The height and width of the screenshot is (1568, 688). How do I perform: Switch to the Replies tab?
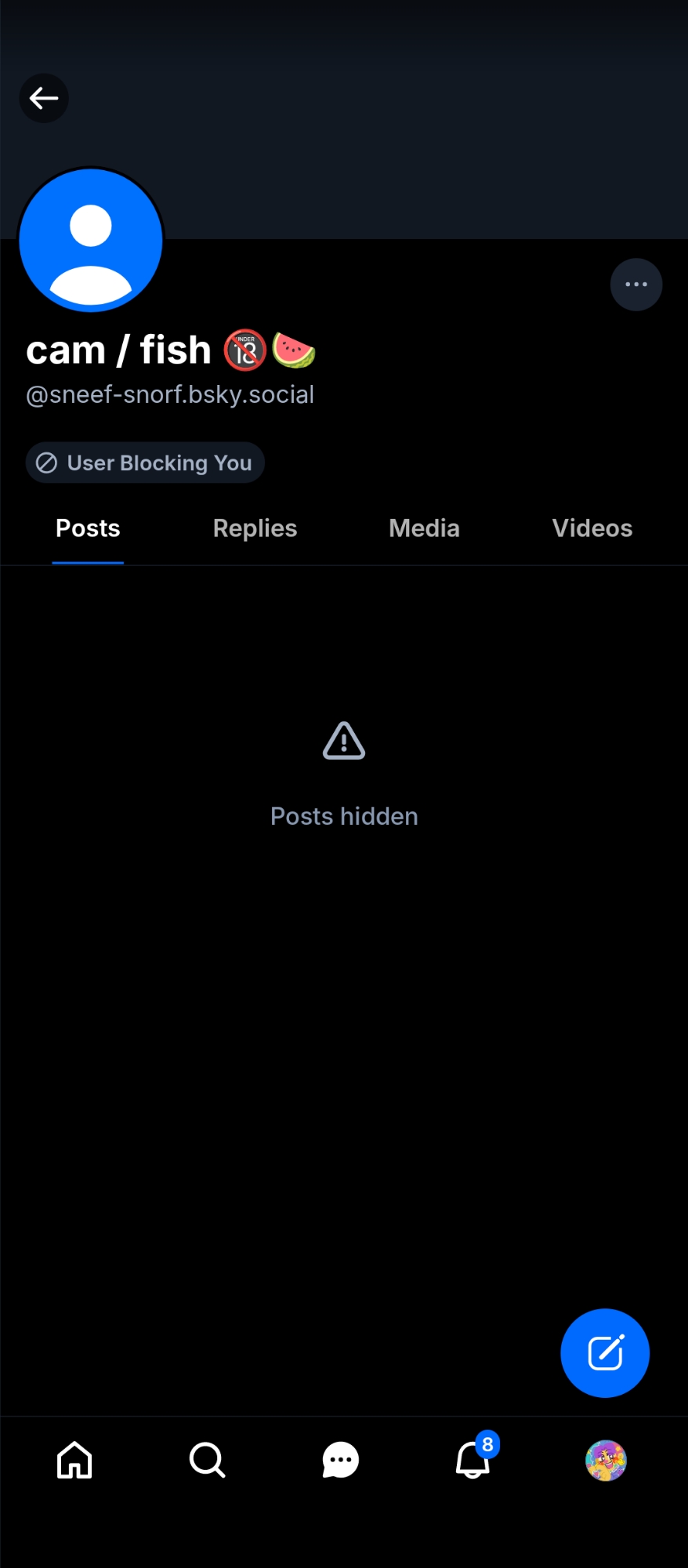[x=255, y=528]
